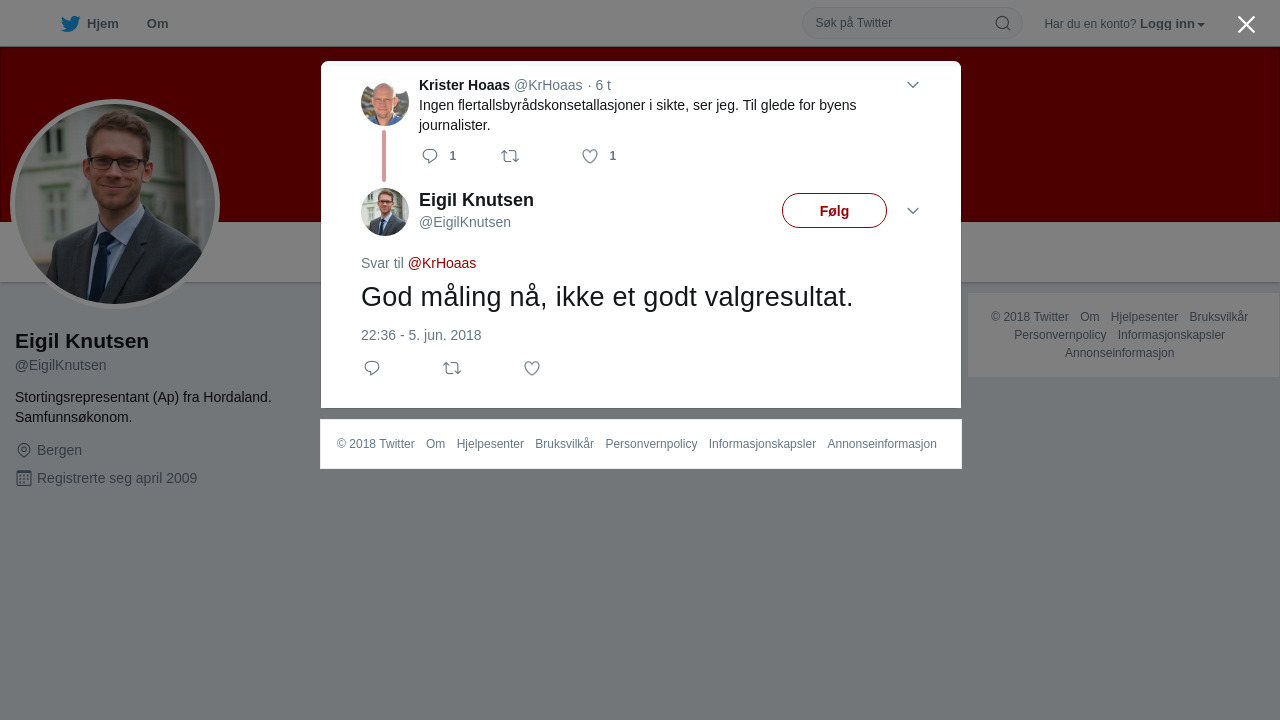Retweet Eigil Knutsen's tweet
Screen dimensions: 1280x720
[x=452, y=368]
